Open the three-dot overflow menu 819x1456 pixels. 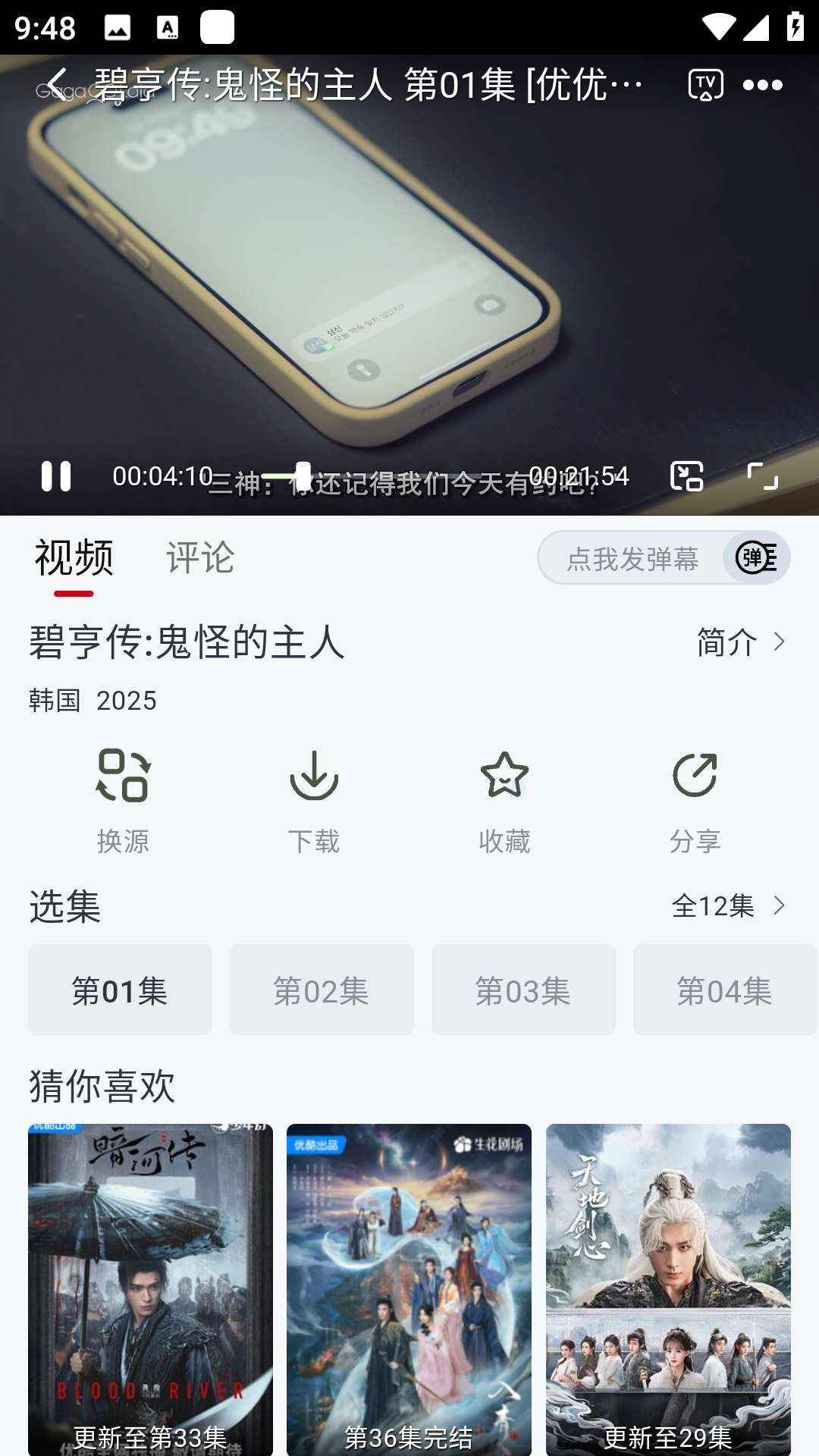click(x=763, y=85)
